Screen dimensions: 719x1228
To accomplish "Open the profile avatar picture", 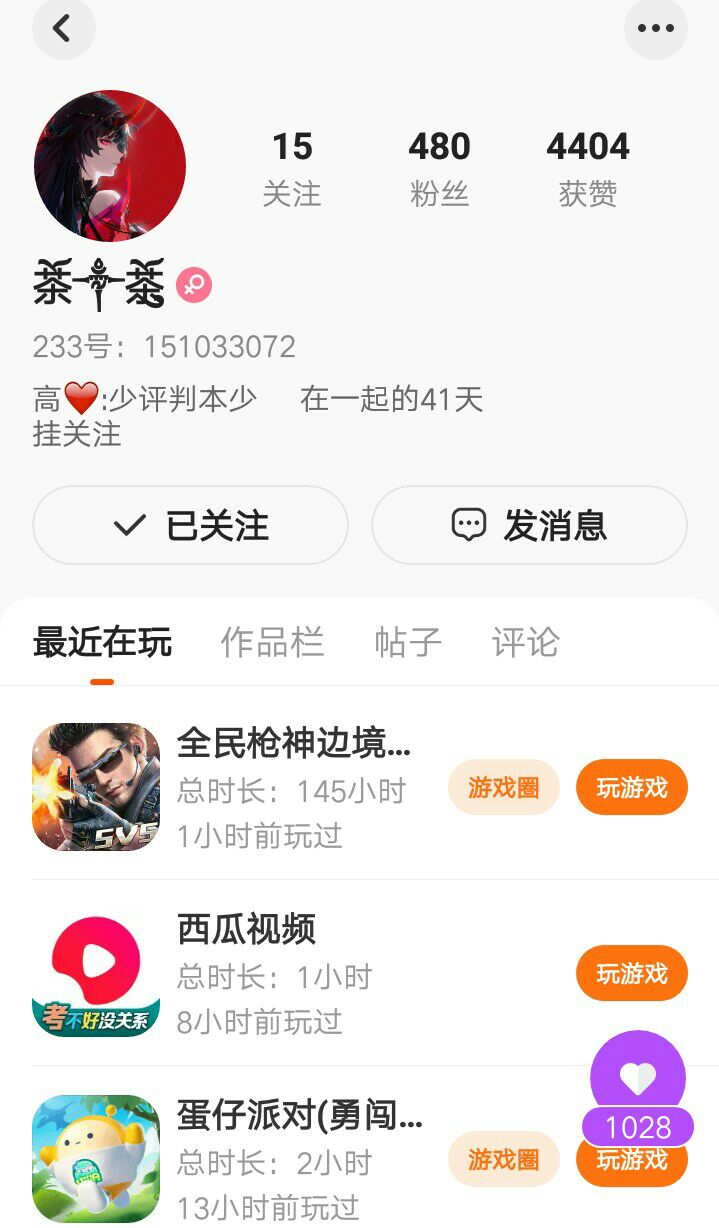I will (110, 166).
